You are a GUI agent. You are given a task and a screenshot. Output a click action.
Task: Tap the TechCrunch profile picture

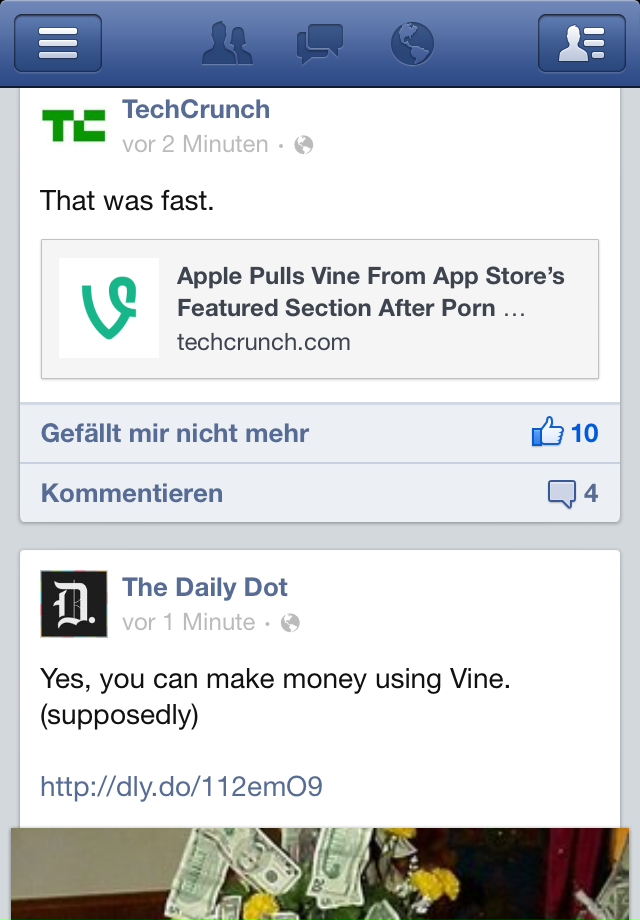(x=73, y=126)
